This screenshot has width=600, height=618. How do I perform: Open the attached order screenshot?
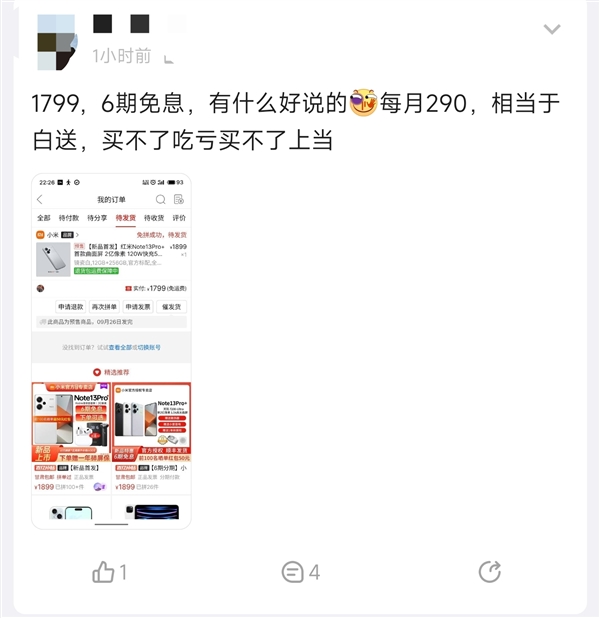click(x=111, y=350)
